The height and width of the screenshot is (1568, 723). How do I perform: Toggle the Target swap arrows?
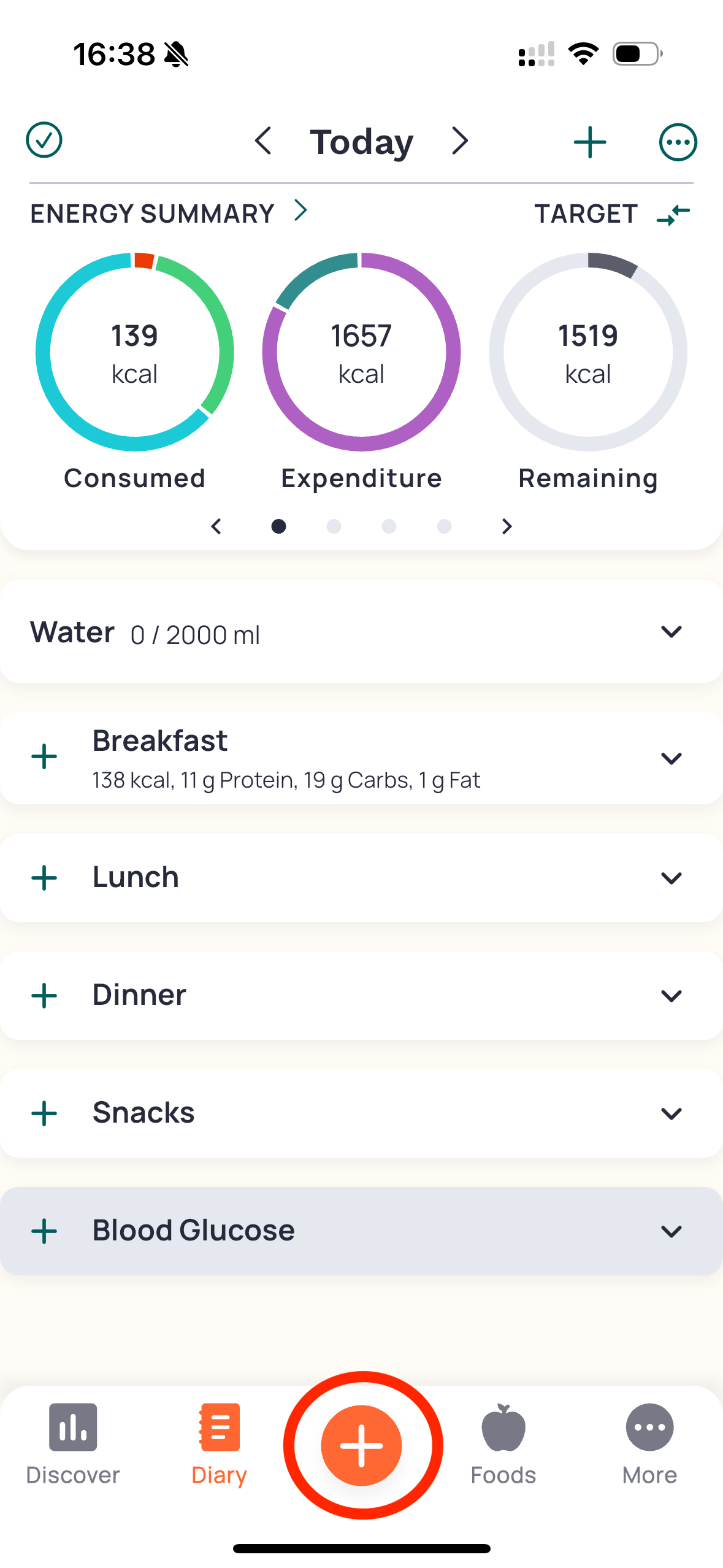(673, 214)
